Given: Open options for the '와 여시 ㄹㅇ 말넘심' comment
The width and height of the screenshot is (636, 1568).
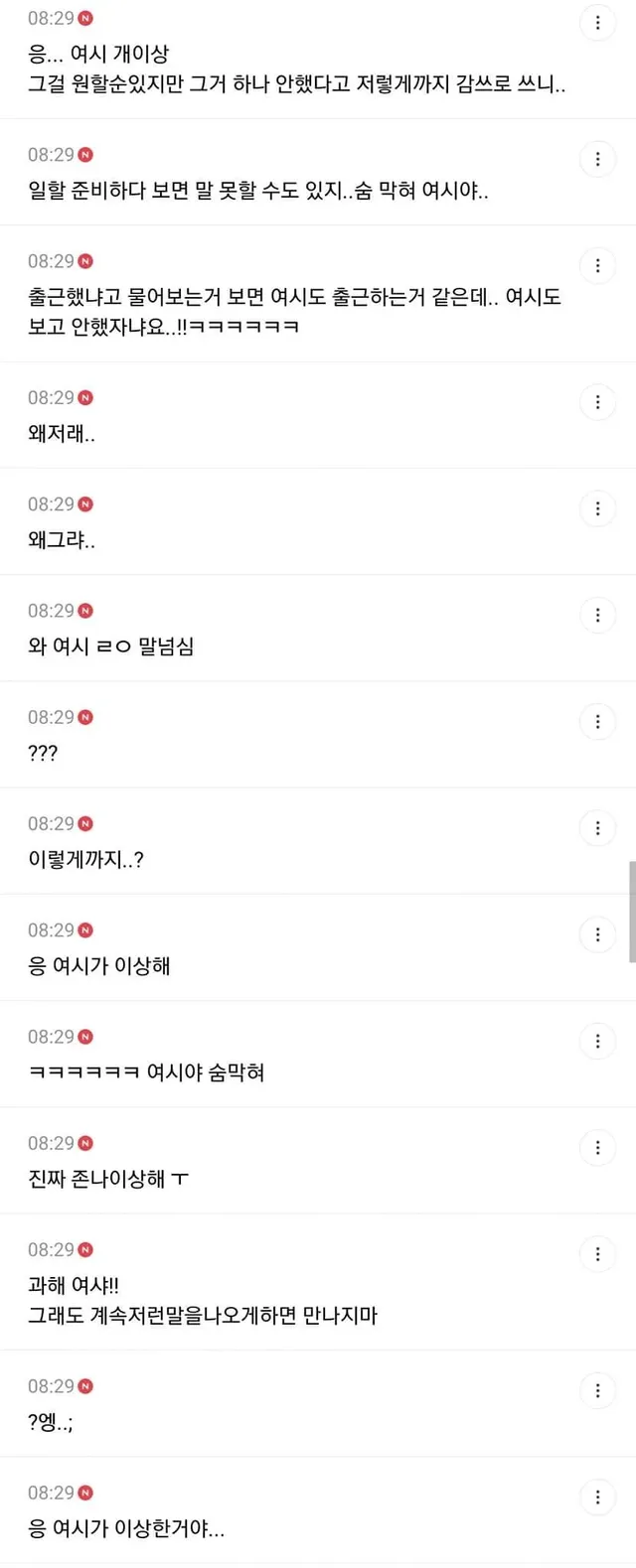Looking at the screenshot, I should click(x=597, y=615).
